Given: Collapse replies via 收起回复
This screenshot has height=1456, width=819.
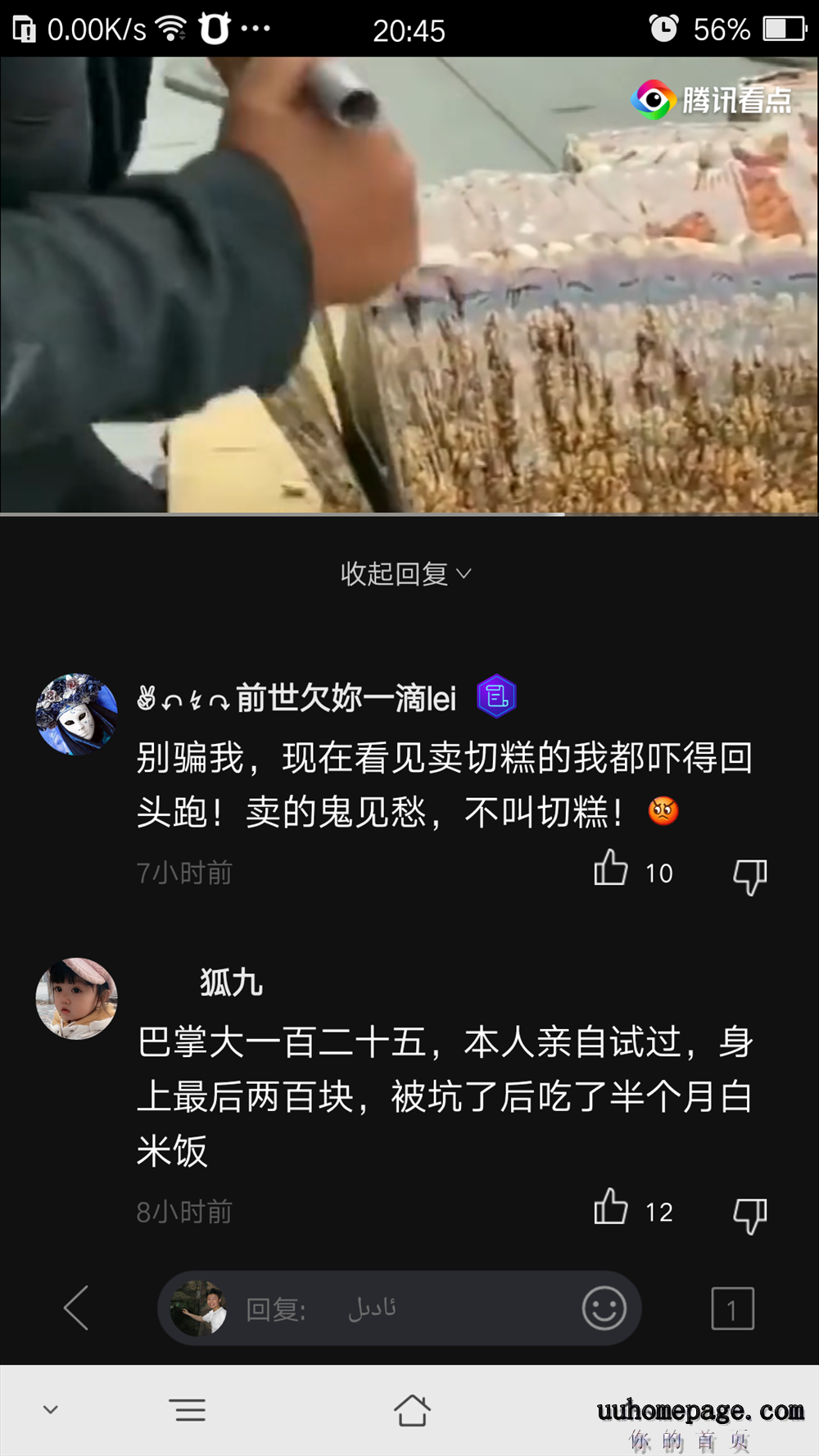Looking at the screenshot, I should click(x=405, y=574).
